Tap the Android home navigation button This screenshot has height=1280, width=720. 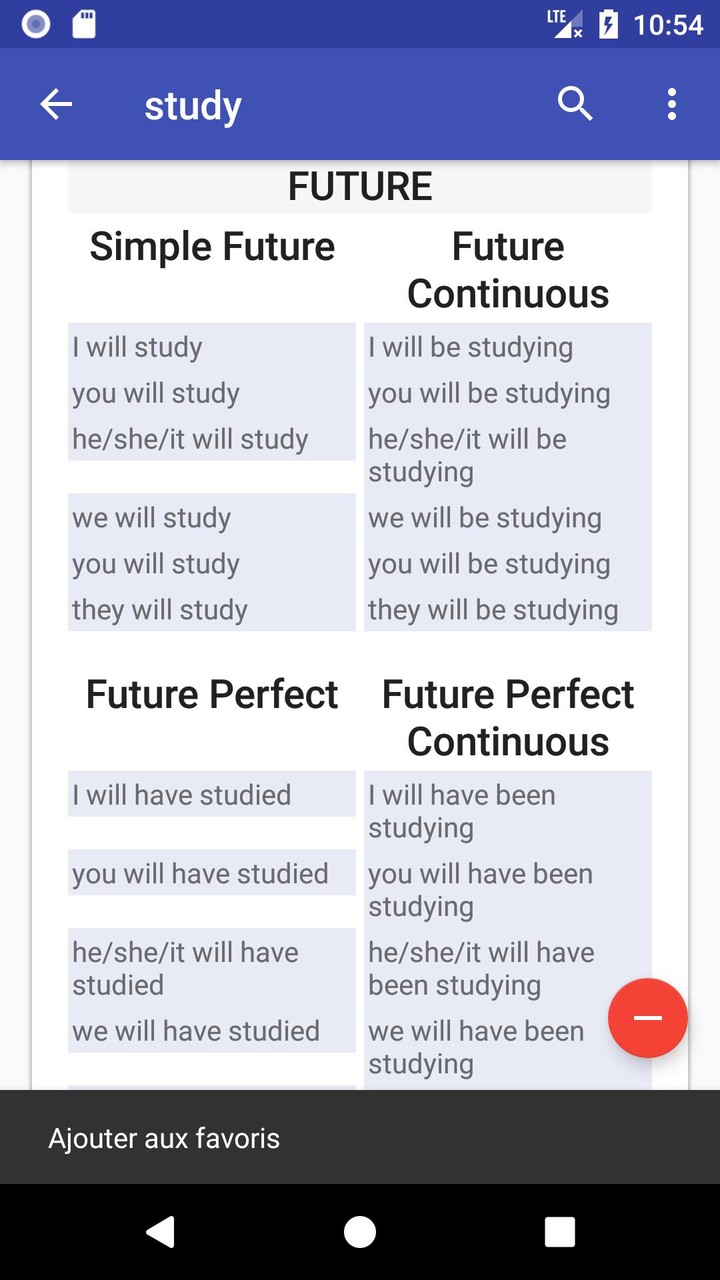click(x=359, y=1232)
